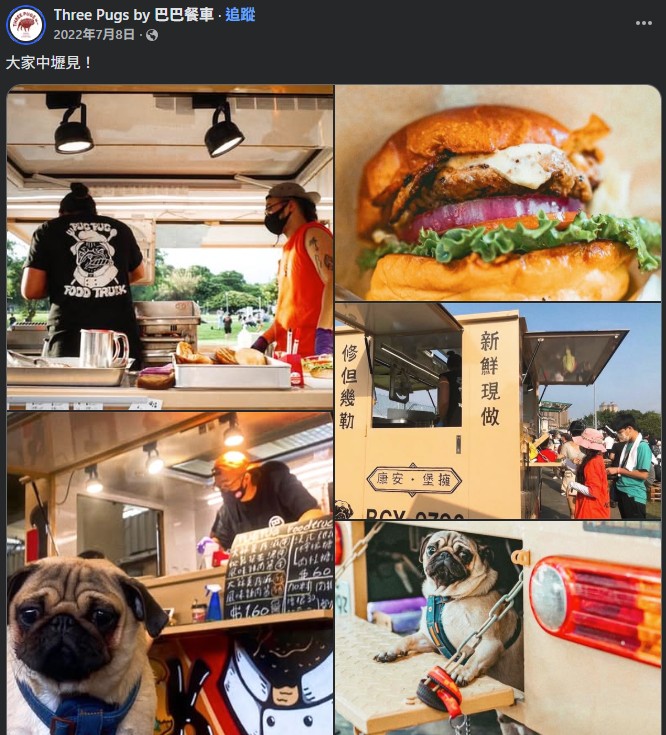Open the yellow food truck exterior photo
The height and width of the screenshot is (735, 666).
498,410
